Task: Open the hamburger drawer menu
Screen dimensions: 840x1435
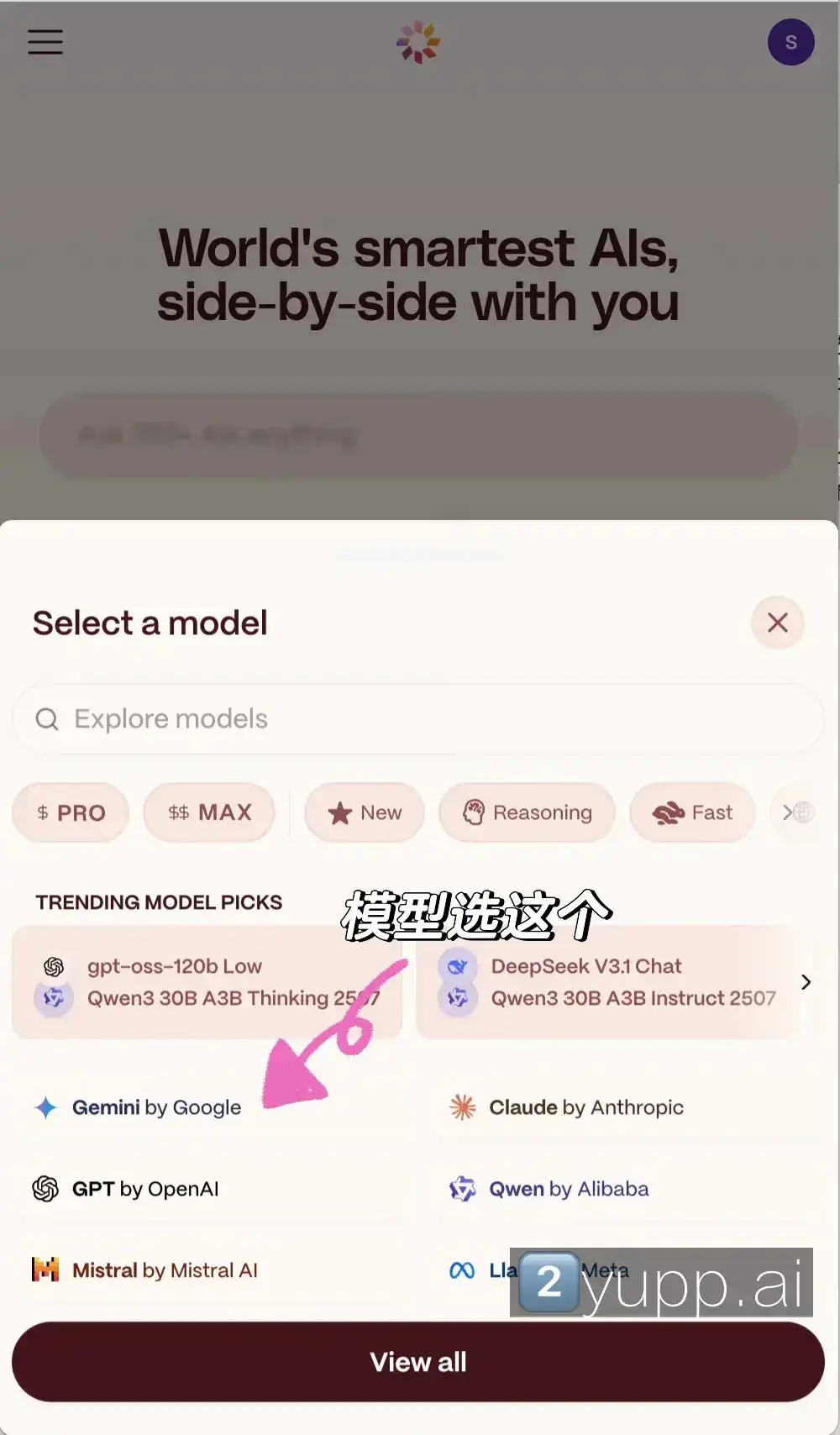Action: click(45, 42)
